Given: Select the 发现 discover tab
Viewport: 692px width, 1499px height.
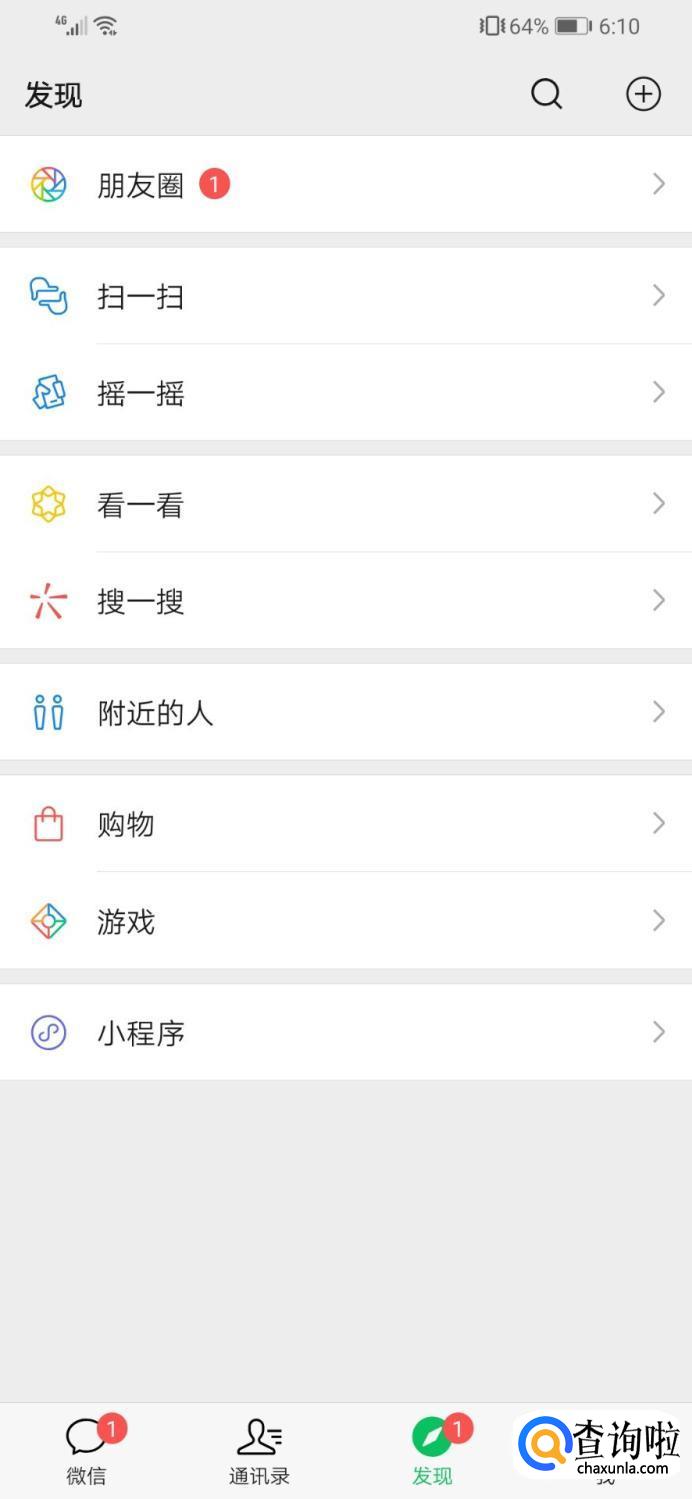Looking at the screenshot, I should 432,1450.
